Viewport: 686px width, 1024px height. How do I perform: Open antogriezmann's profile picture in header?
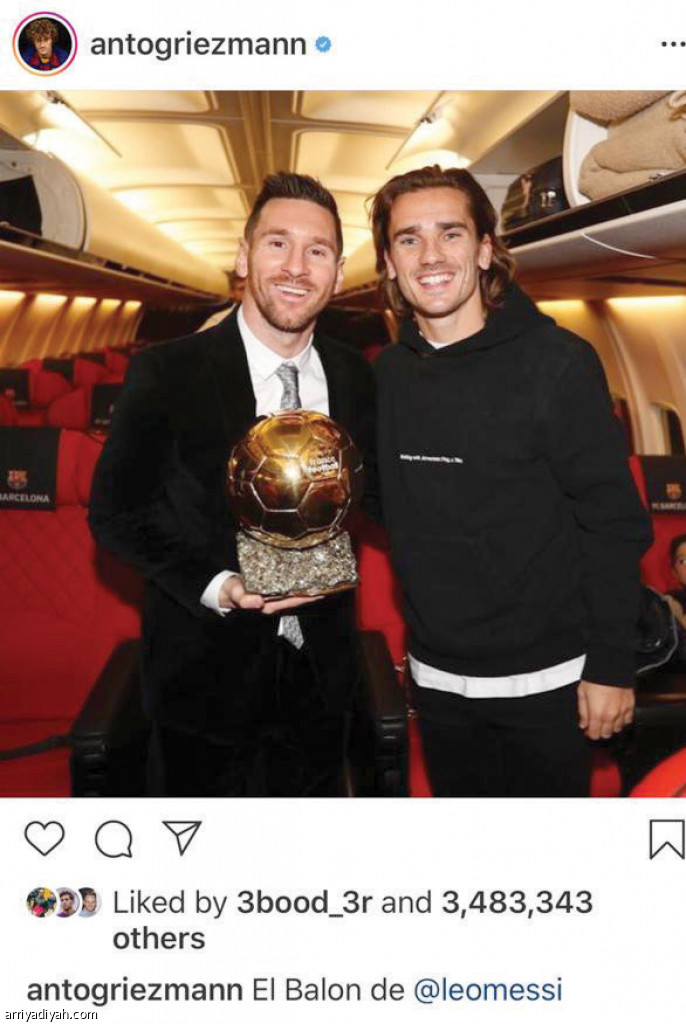pyautogui.click(x=45, y=44)
